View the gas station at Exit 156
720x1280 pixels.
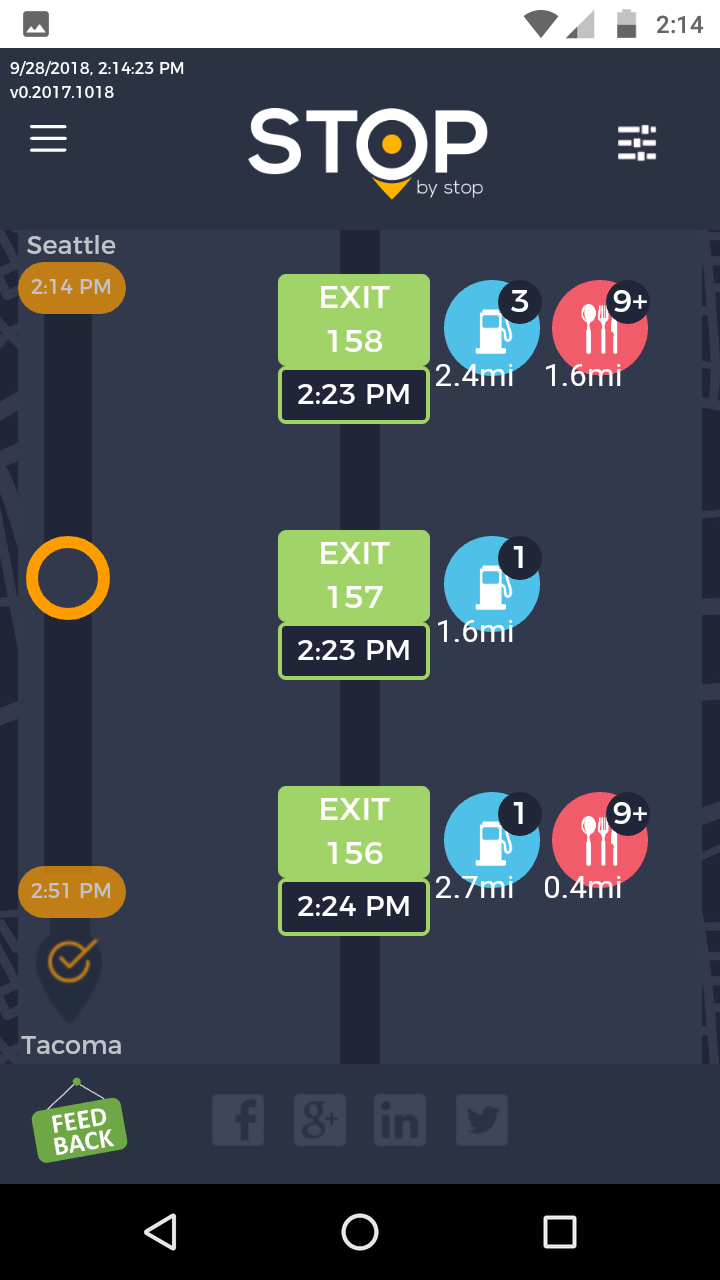tap(491, 841)
